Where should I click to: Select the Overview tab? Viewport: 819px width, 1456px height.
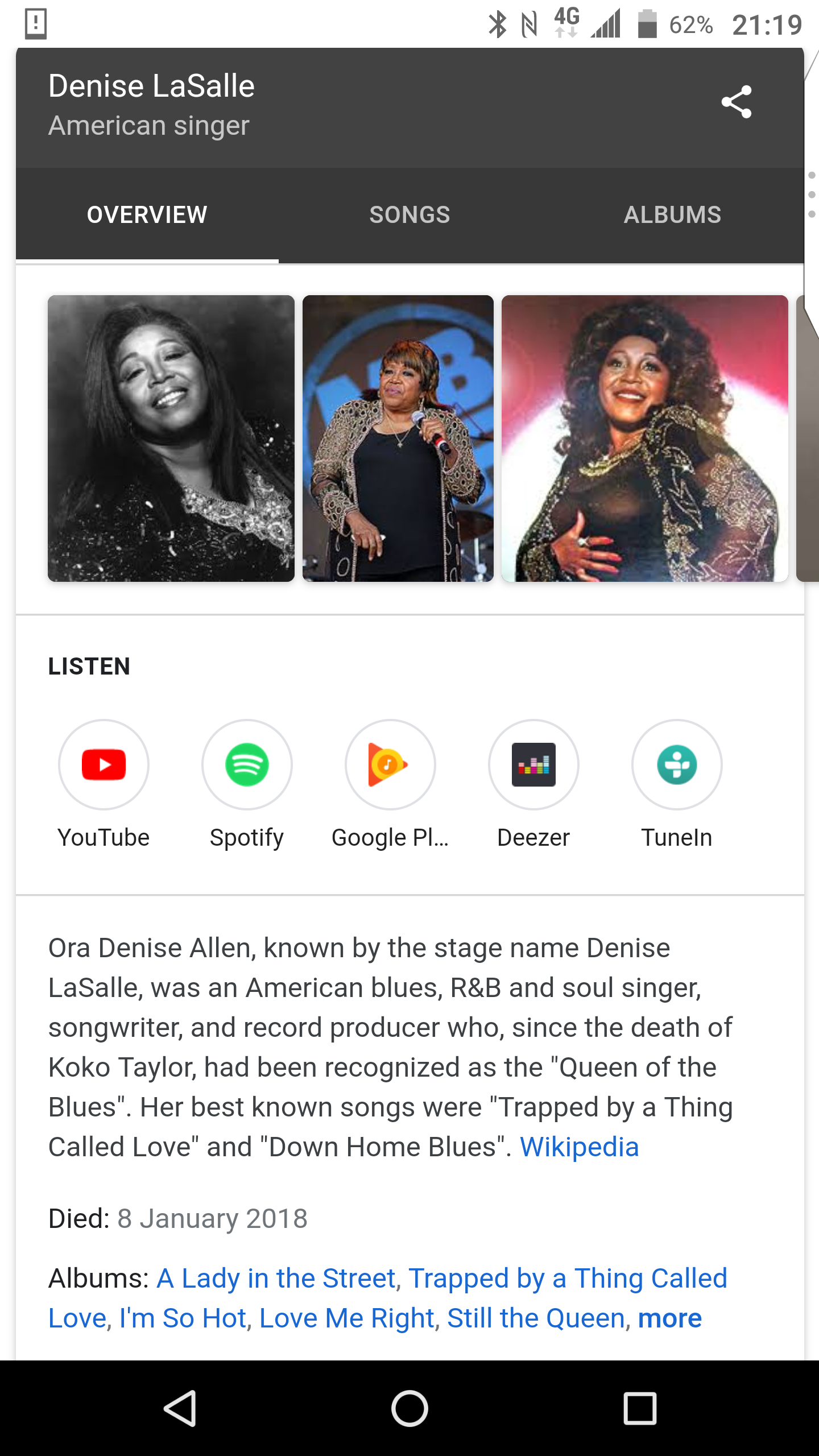click(147, 215)
